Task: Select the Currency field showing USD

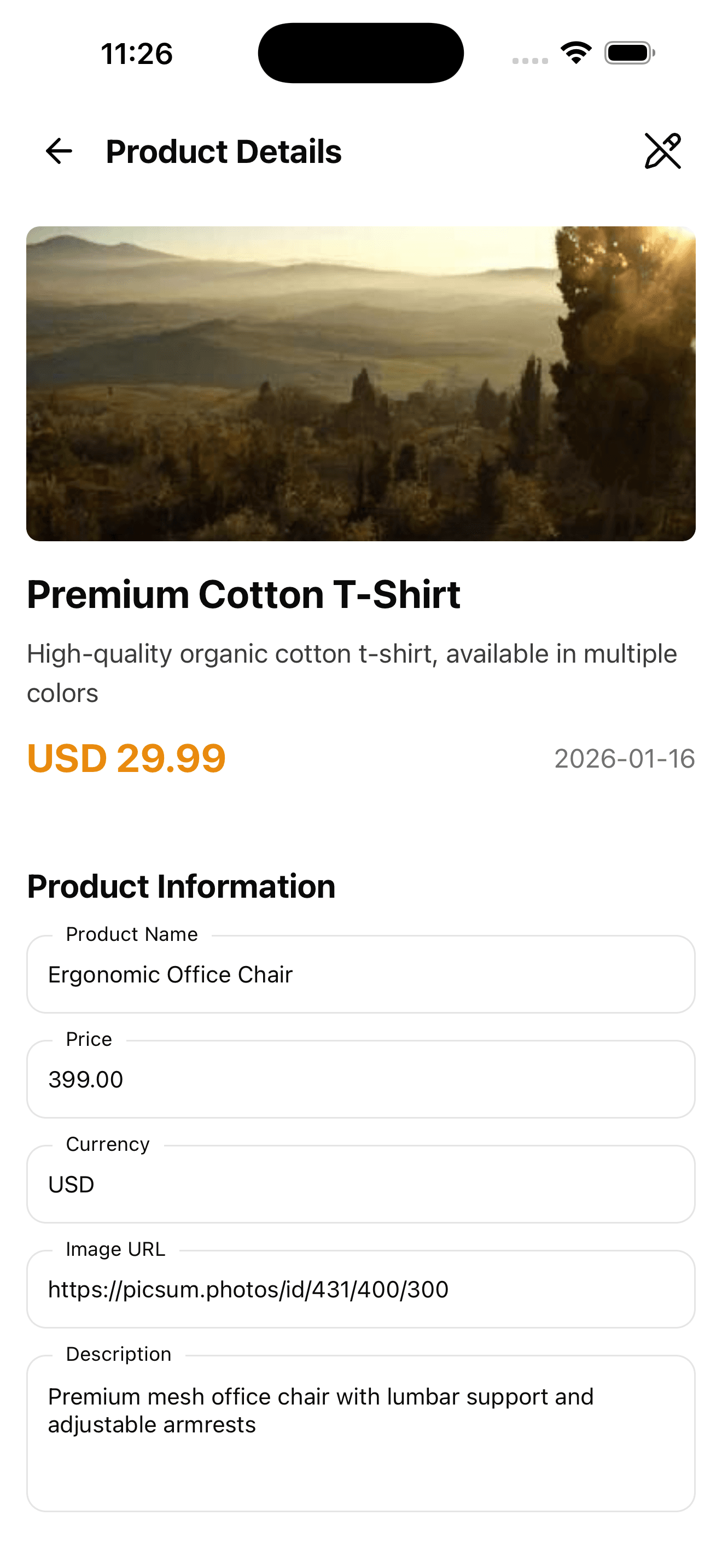Action: coord(361,1185)
